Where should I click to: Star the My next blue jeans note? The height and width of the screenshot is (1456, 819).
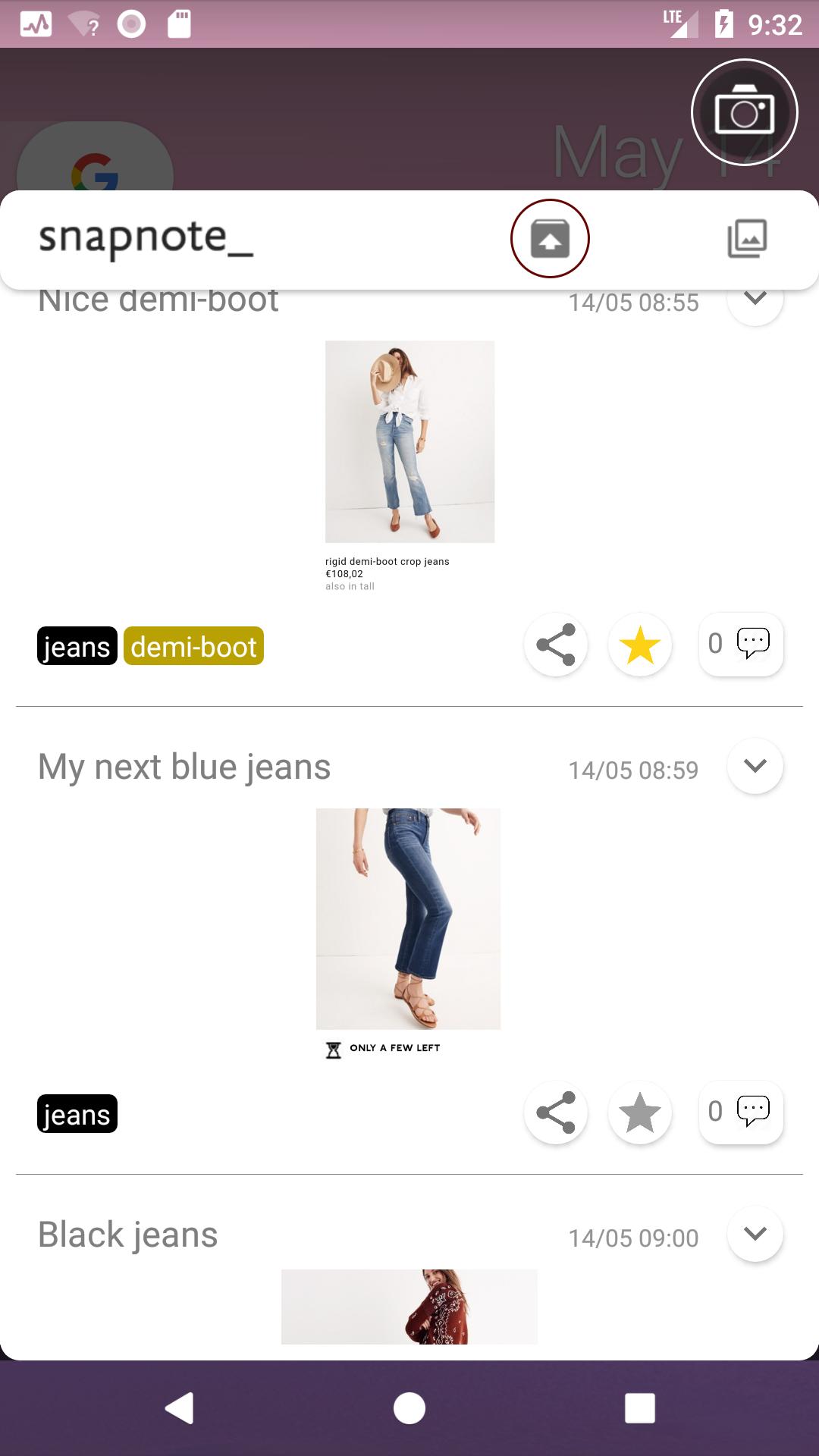[640, 1113]
